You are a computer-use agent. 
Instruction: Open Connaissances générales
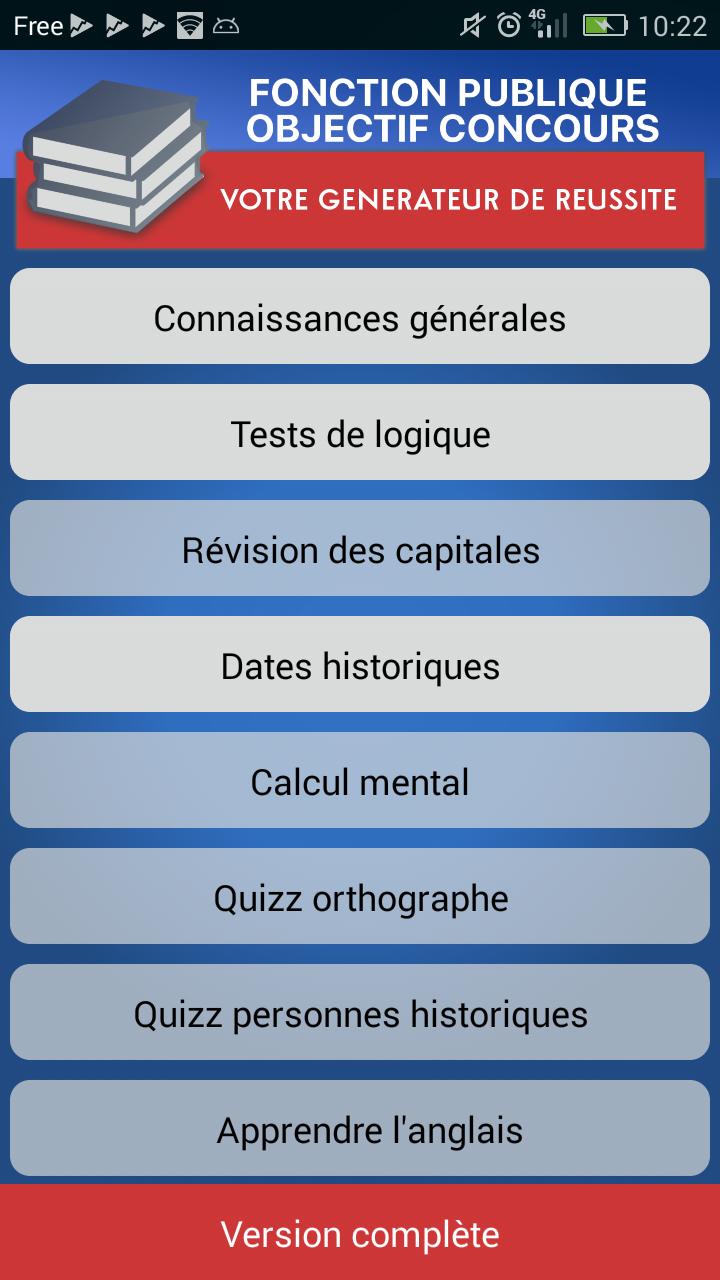[360, 316]
